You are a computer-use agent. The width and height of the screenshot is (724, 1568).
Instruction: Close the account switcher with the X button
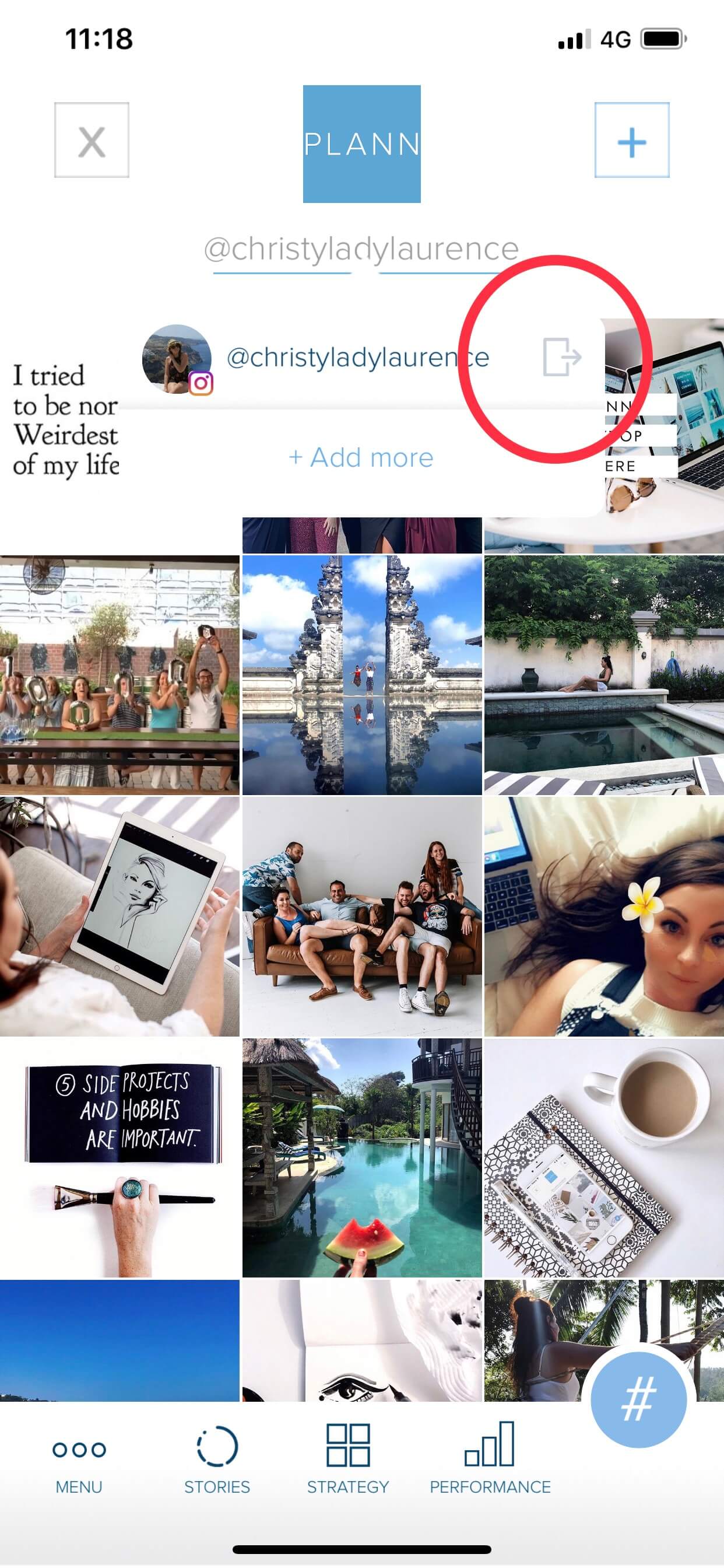92,140
